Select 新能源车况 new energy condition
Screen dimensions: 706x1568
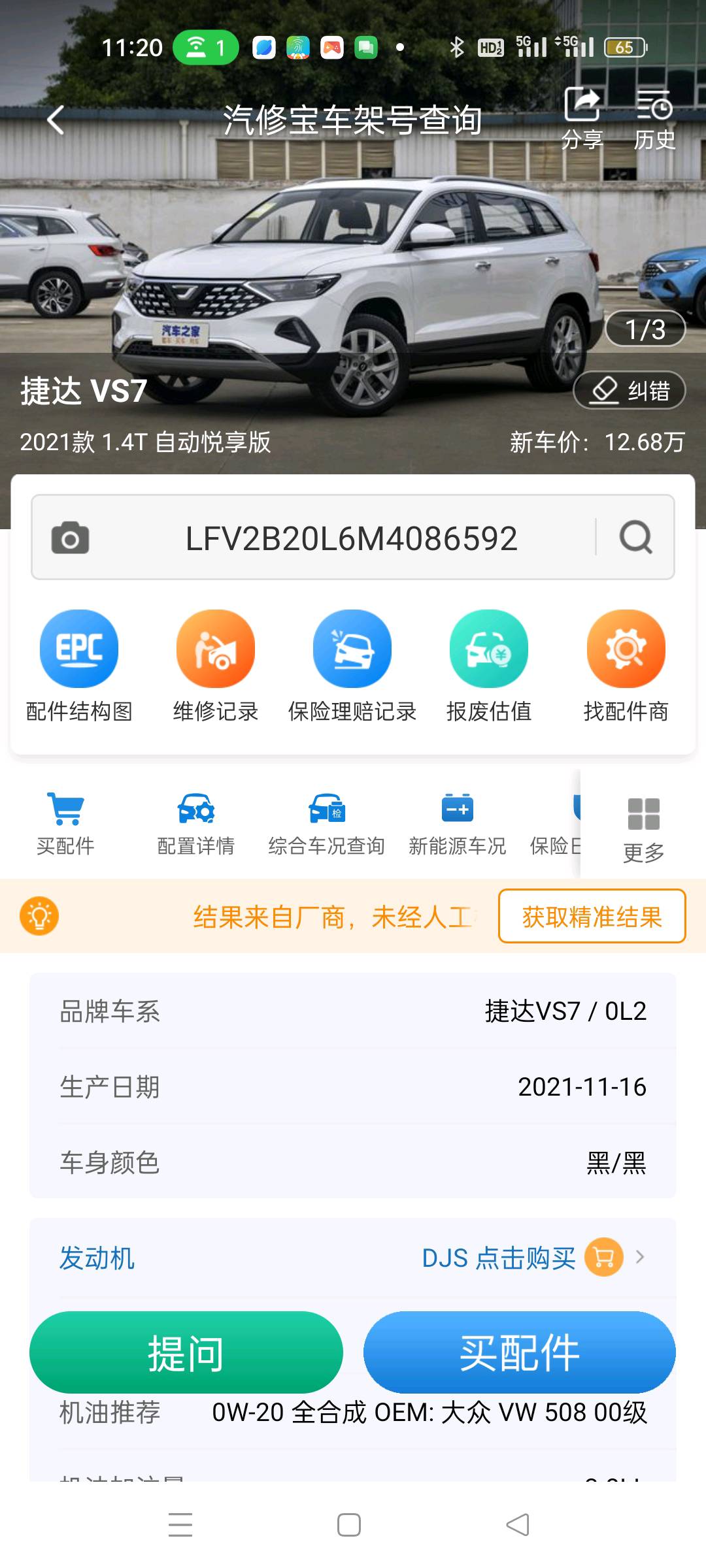pyautogui.click(x=457, y=823)
